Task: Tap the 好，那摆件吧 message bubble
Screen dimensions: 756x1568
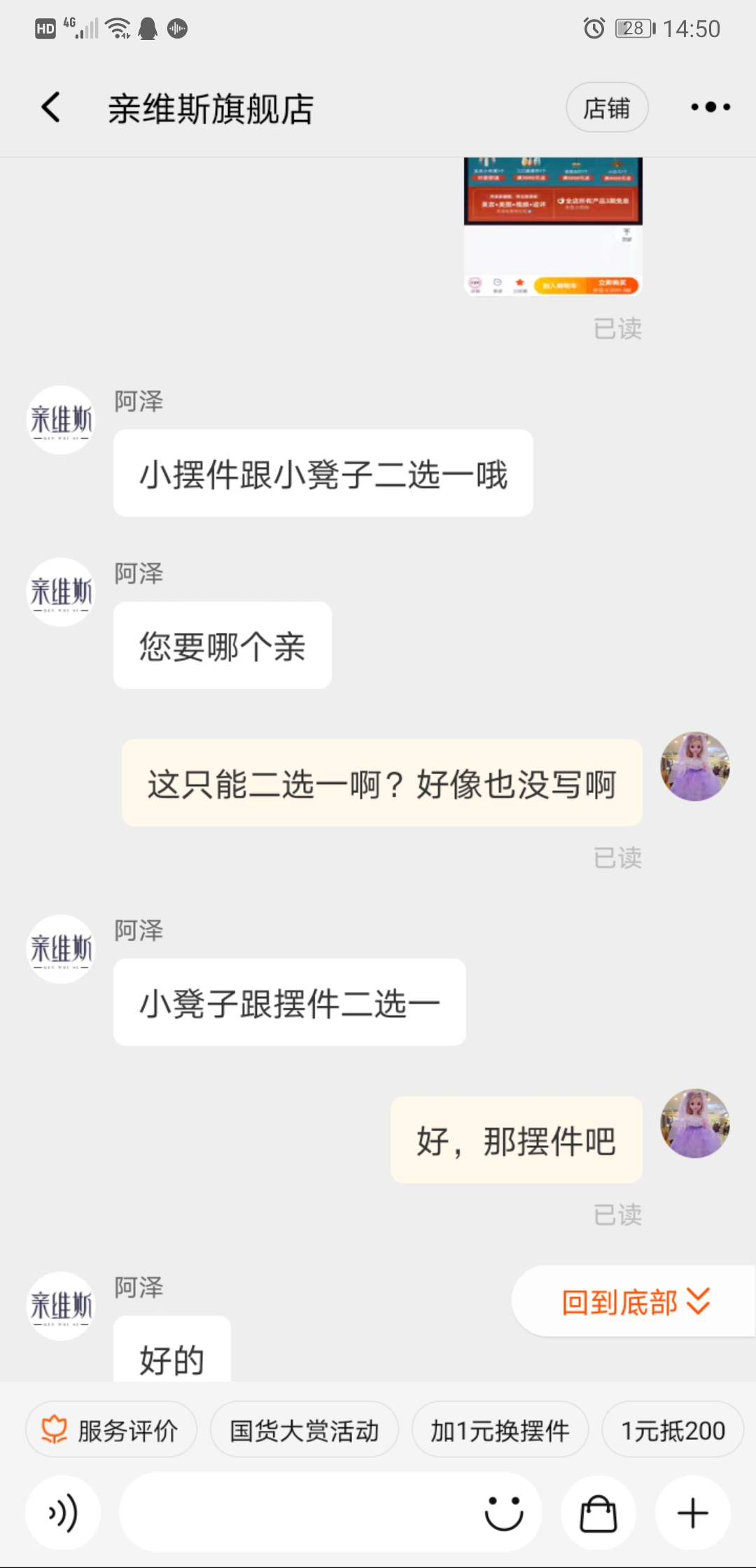Action: (x=516, y=1140)
